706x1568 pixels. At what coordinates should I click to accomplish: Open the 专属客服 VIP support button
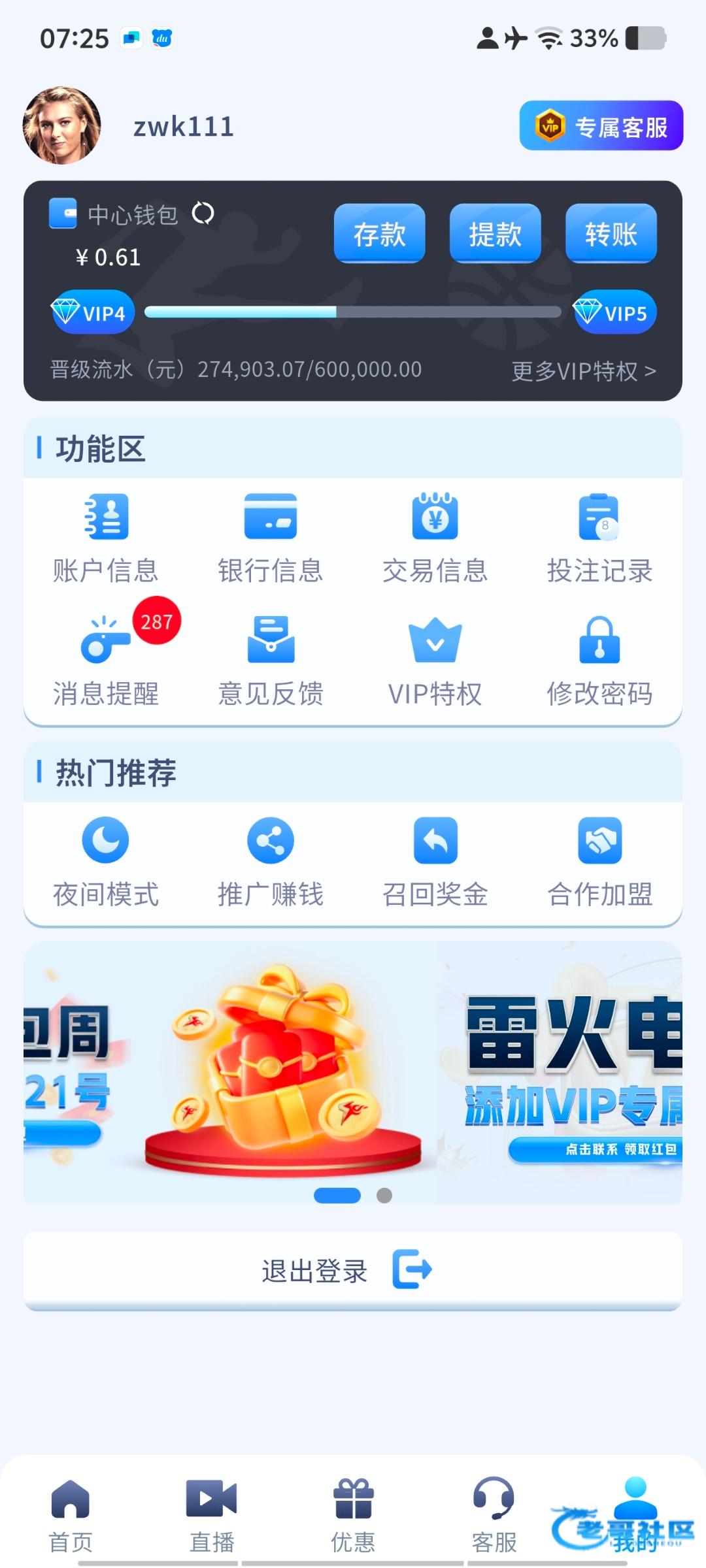pos(601,126)
